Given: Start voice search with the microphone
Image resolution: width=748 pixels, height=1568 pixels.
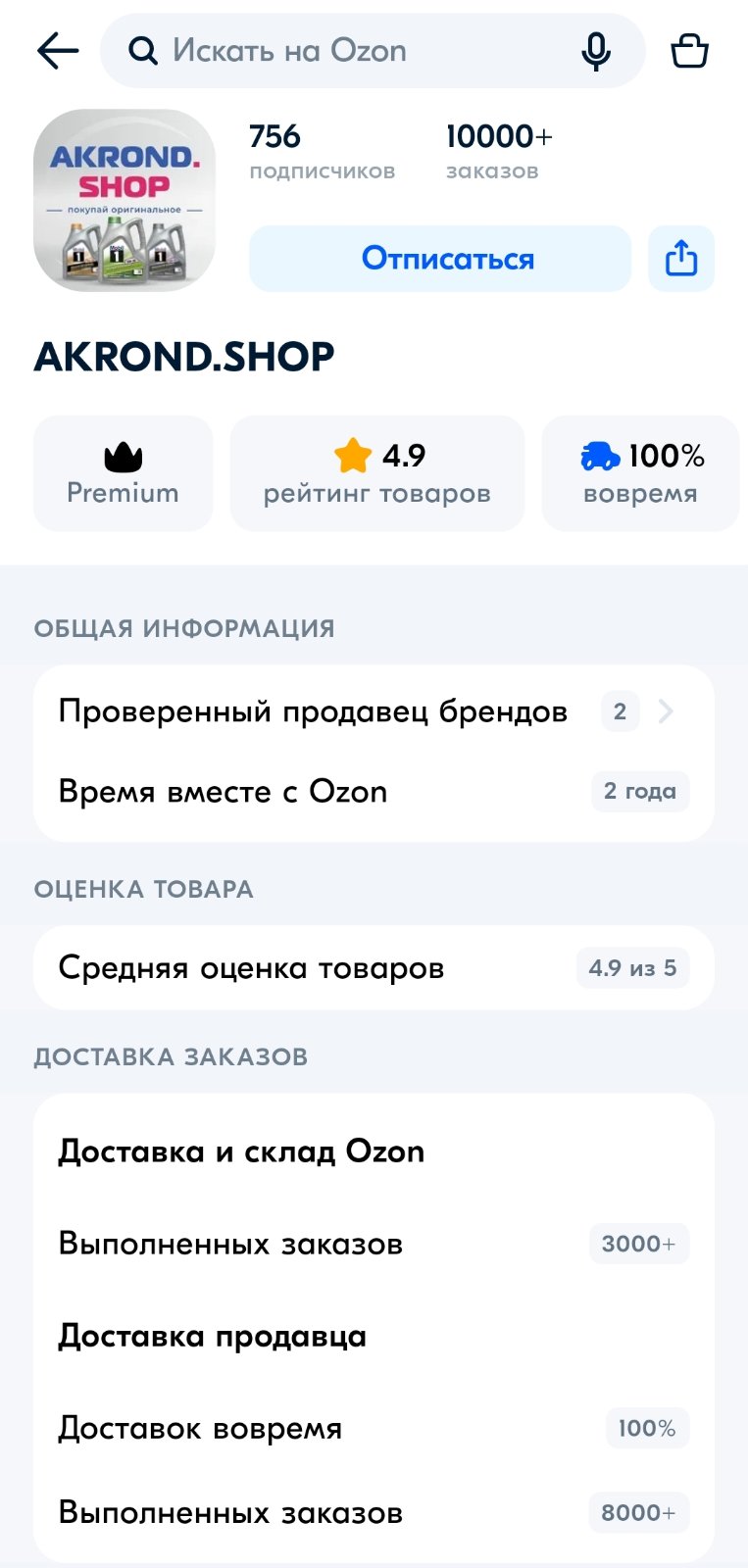Looking at the screenshot, I should (x=595, y=51).
